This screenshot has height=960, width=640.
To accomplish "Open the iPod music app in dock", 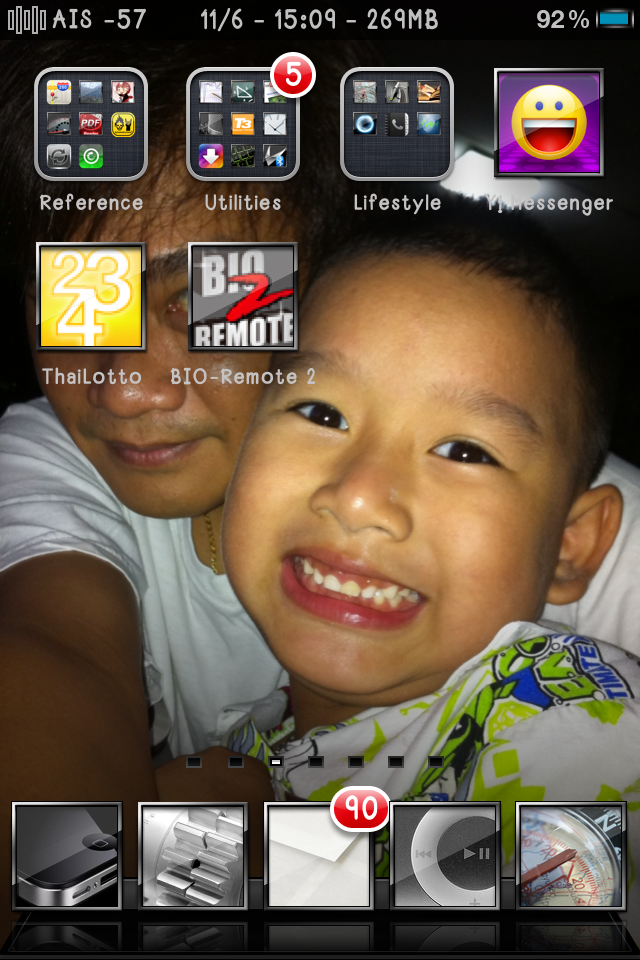I will coord(445,856).
